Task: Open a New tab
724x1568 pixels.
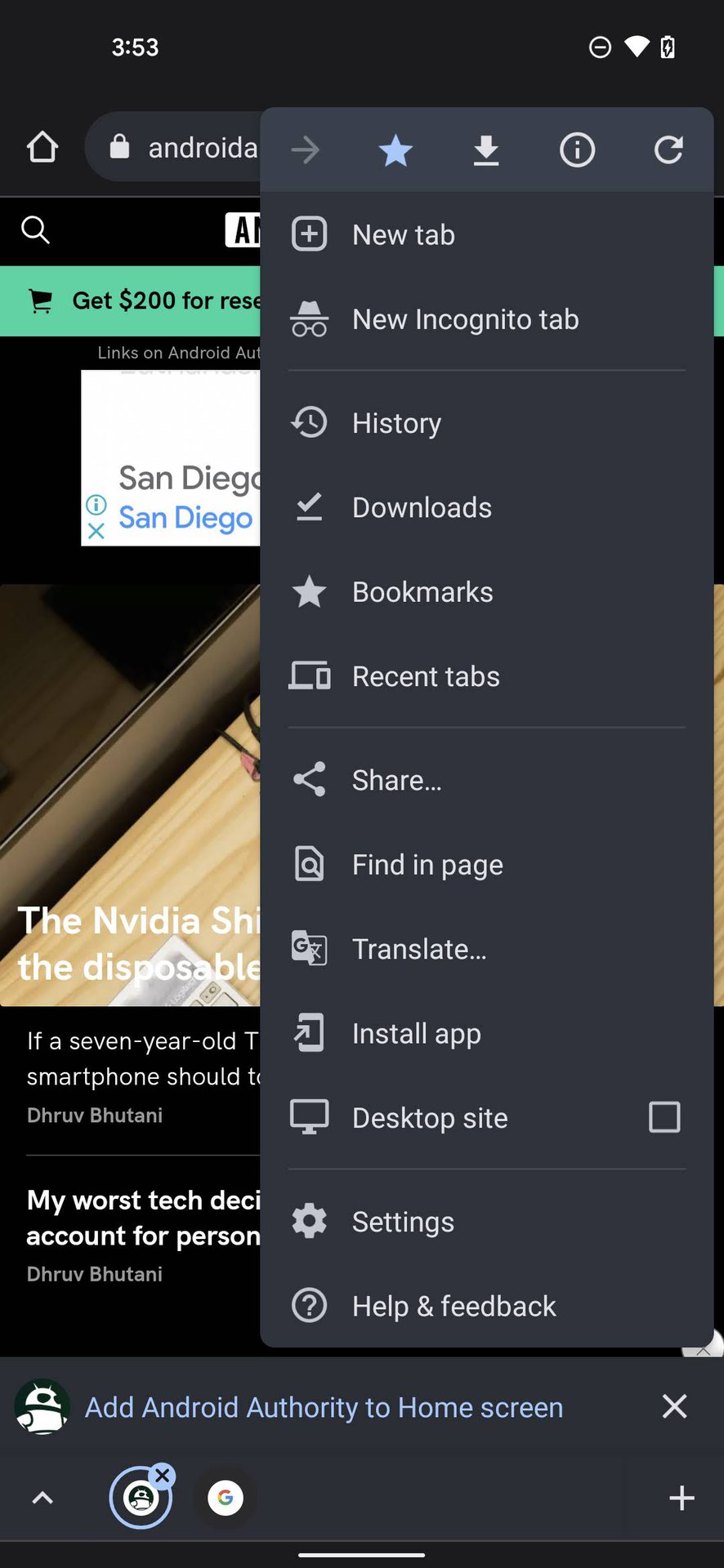Action: click(404, 235)
